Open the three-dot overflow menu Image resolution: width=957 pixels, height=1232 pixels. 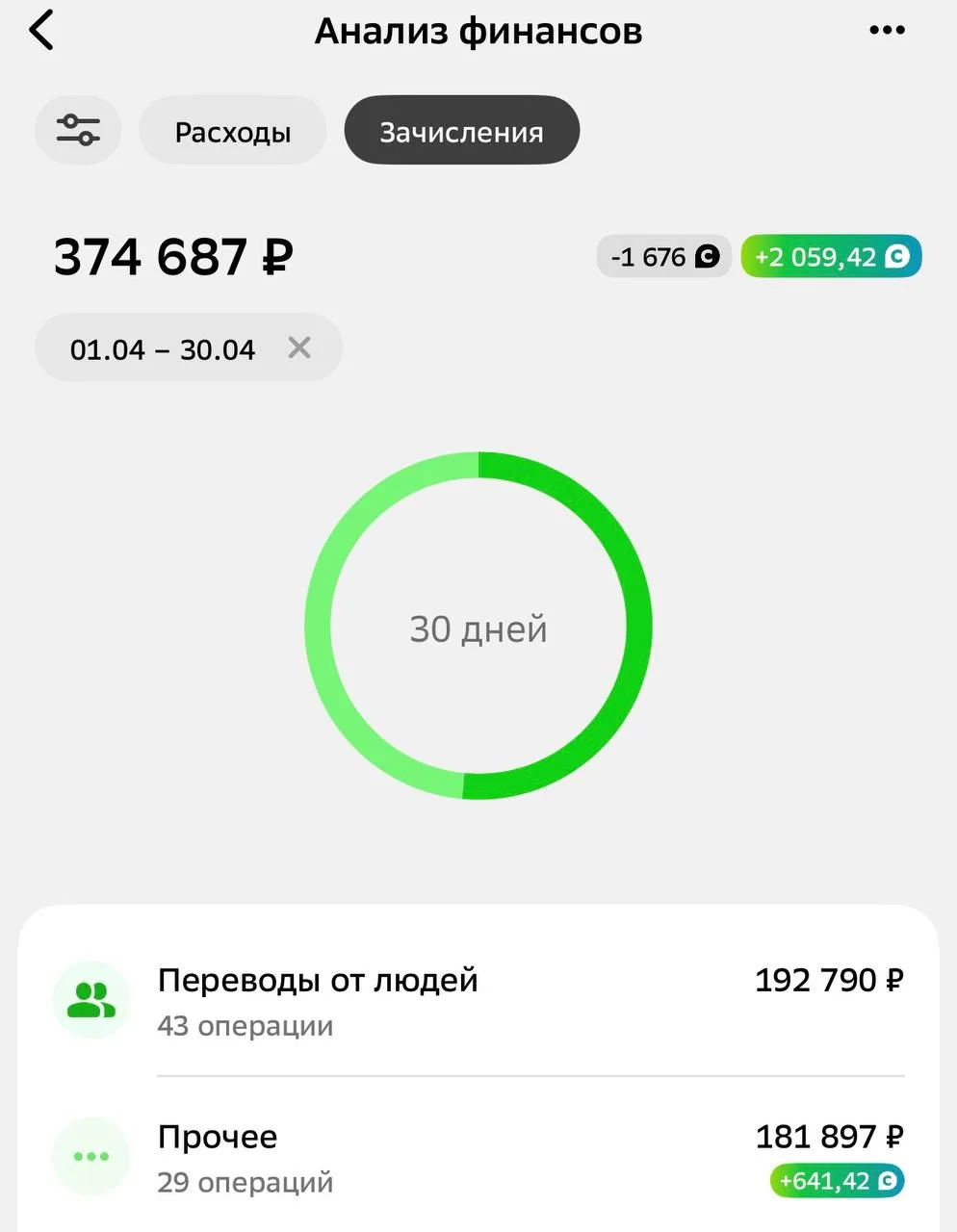pos(887,31)
